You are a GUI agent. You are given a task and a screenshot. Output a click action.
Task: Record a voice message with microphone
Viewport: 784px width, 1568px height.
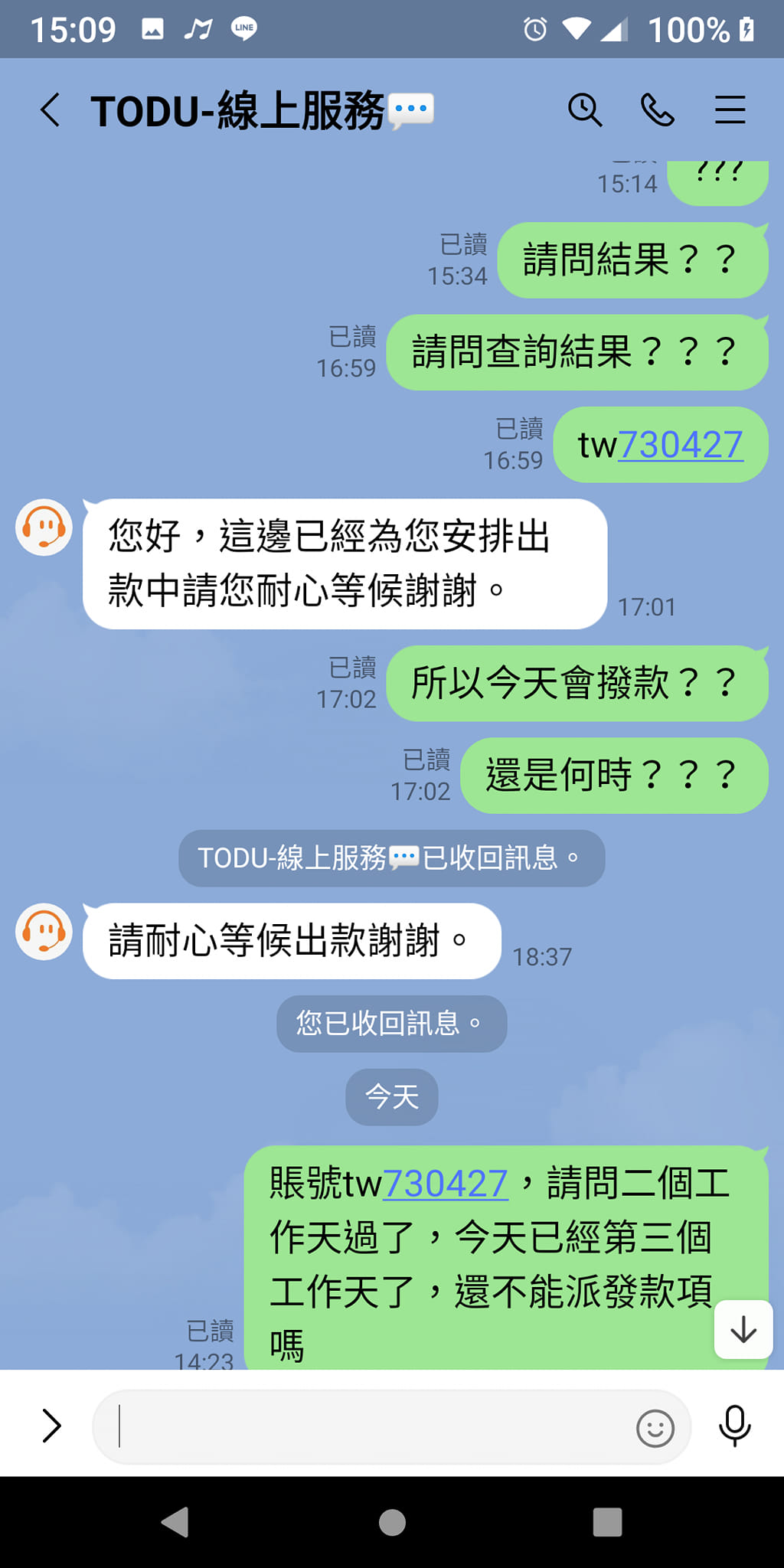point(734,1426)
